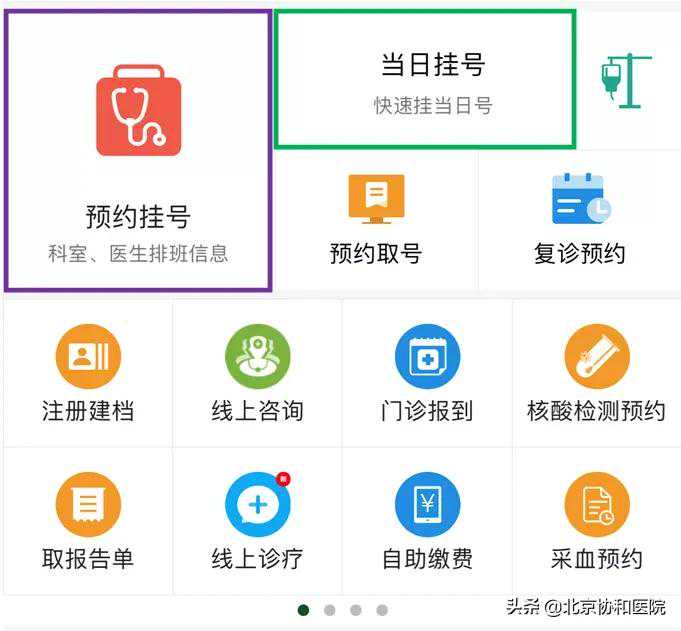Open 采血预约 blood draw appointment
The image size is (681, 631).
pos(596,521)
